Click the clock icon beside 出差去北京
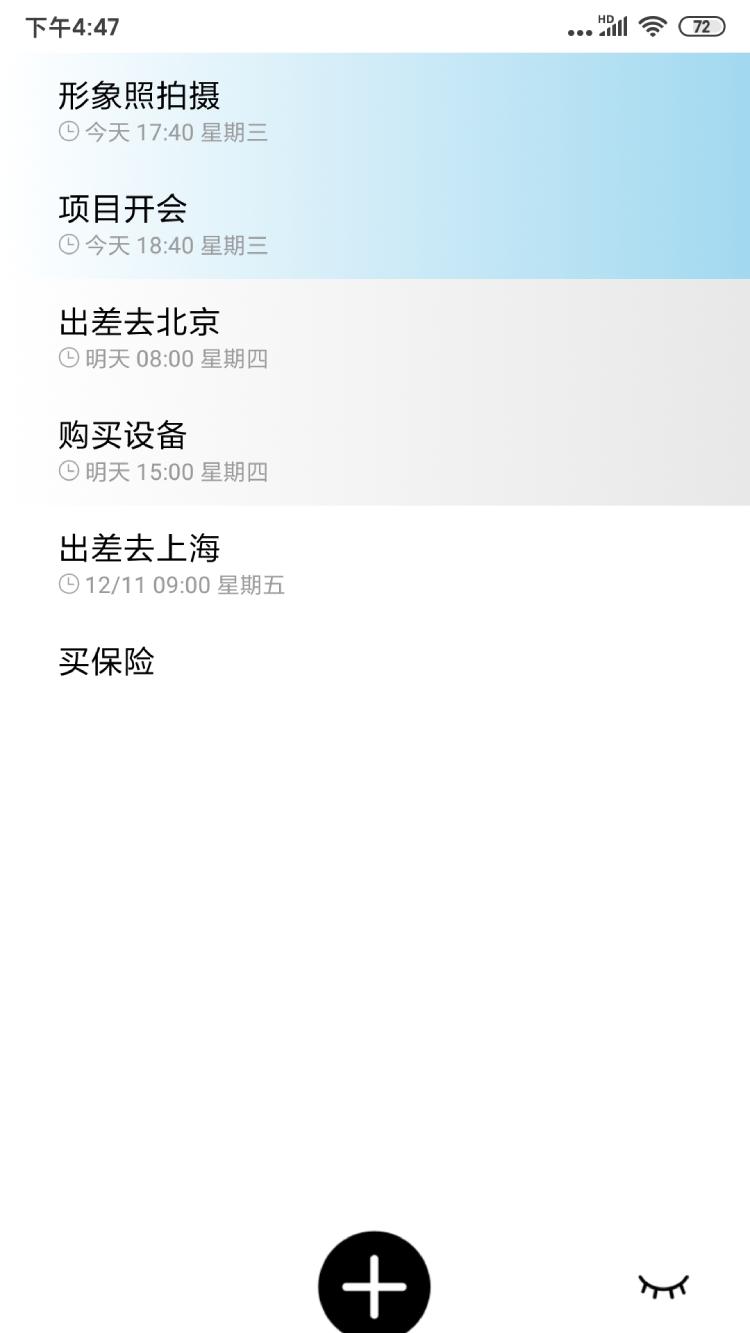 coord(67,358)
